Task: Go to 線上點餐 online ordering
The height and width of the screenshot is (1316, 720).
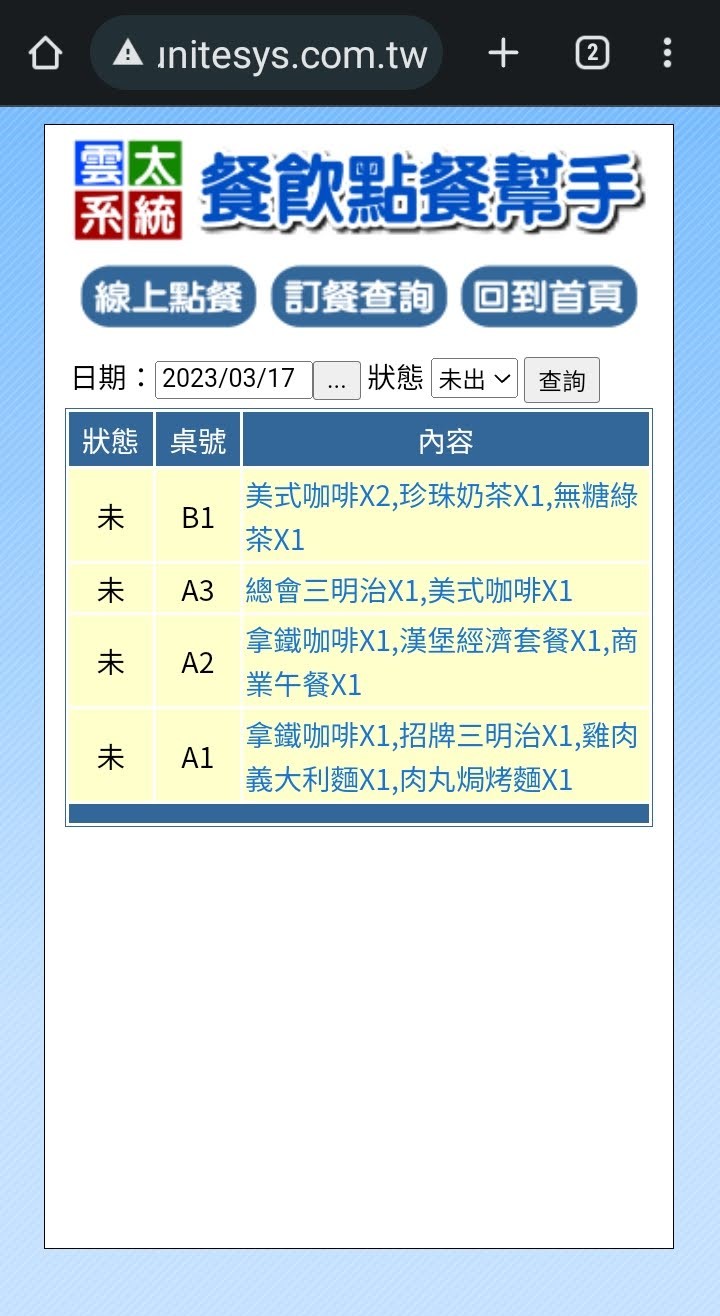Action: [x=168, y=297]
